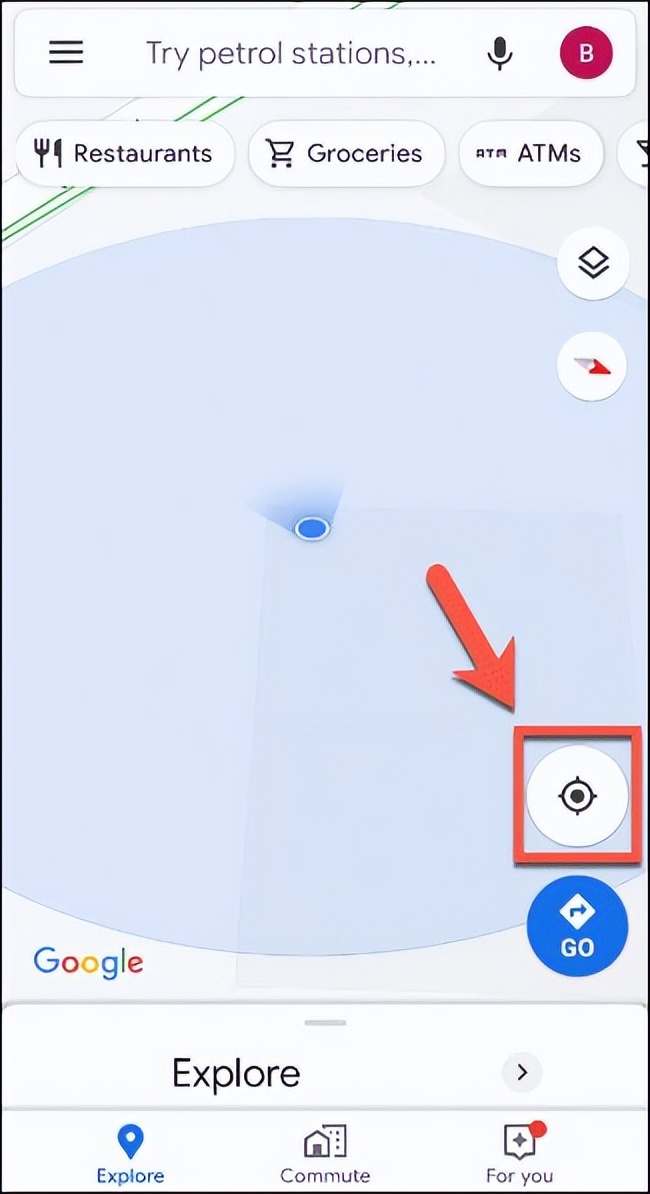The image size is (650, 1194).
Task: Select the Groceries chip
Action: click(345, 153)
